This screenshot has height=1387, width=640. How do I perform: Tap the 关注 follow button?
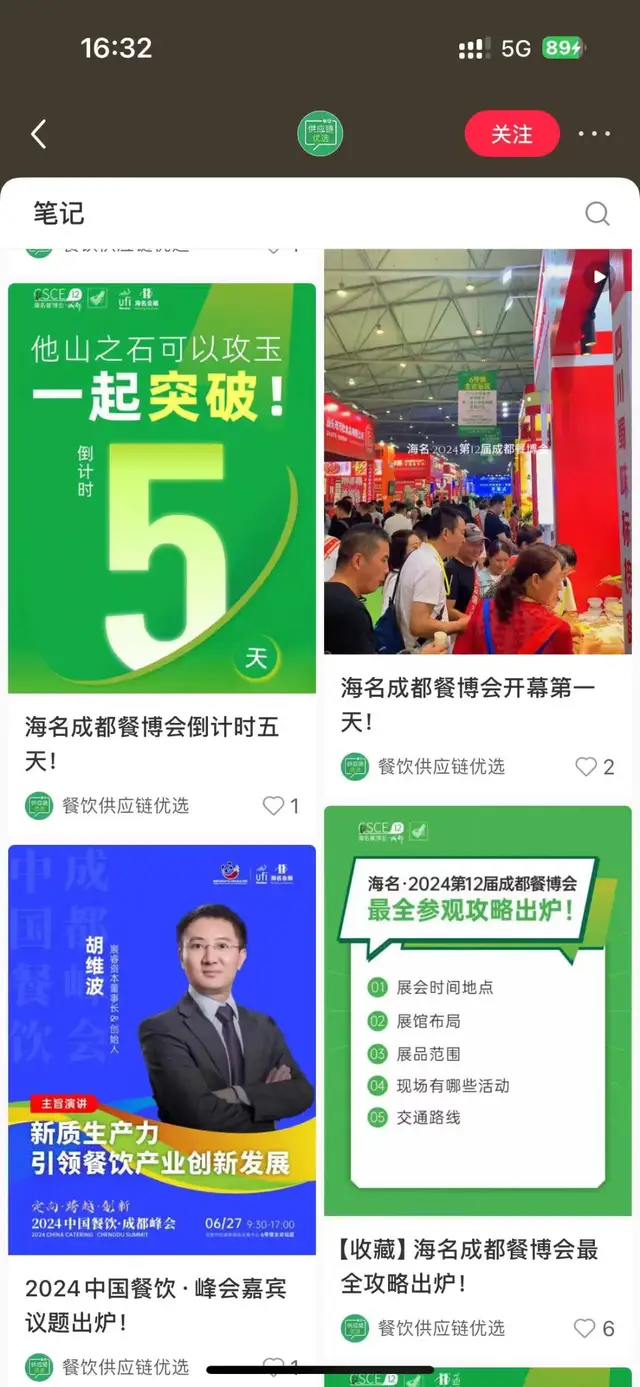coord(511,134)
